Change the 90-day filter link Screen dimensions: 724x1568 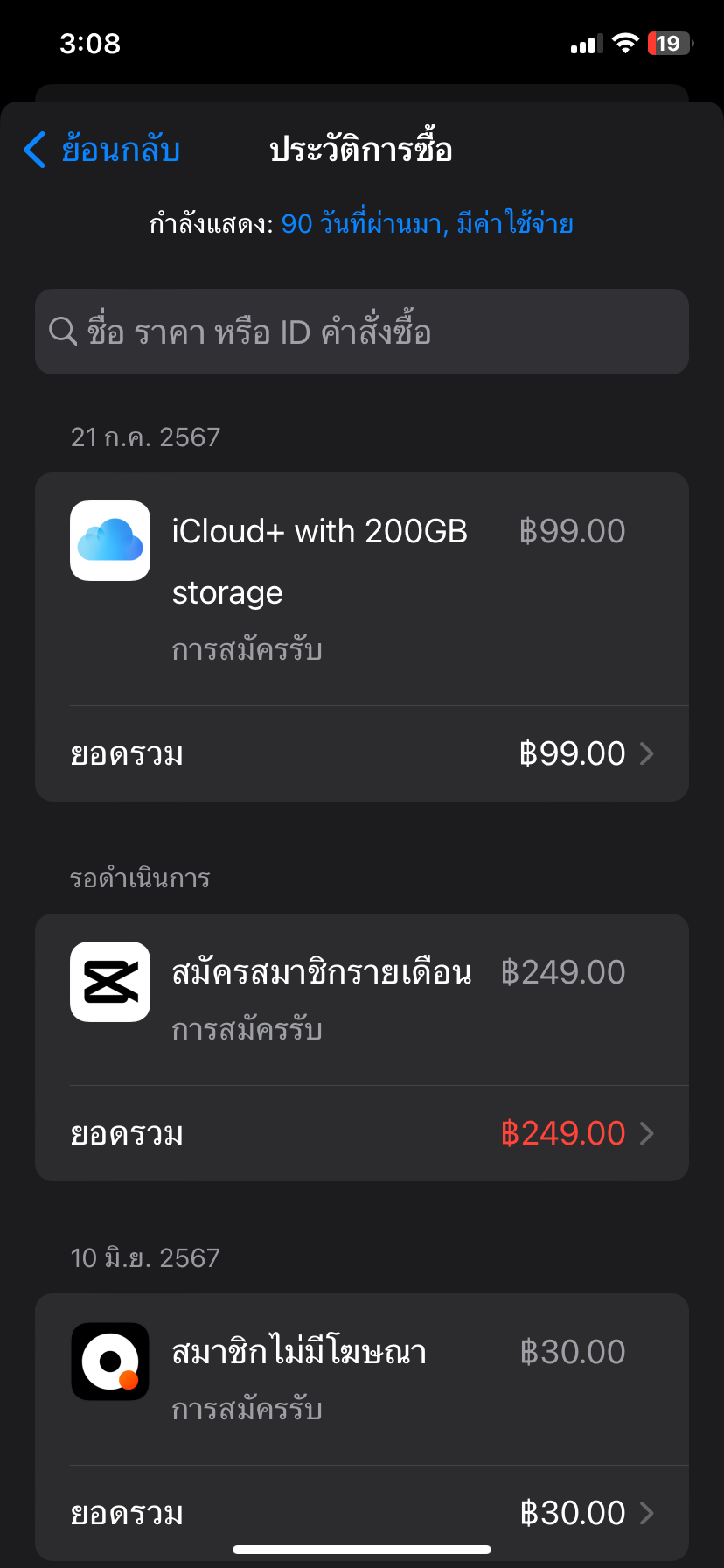427,224
